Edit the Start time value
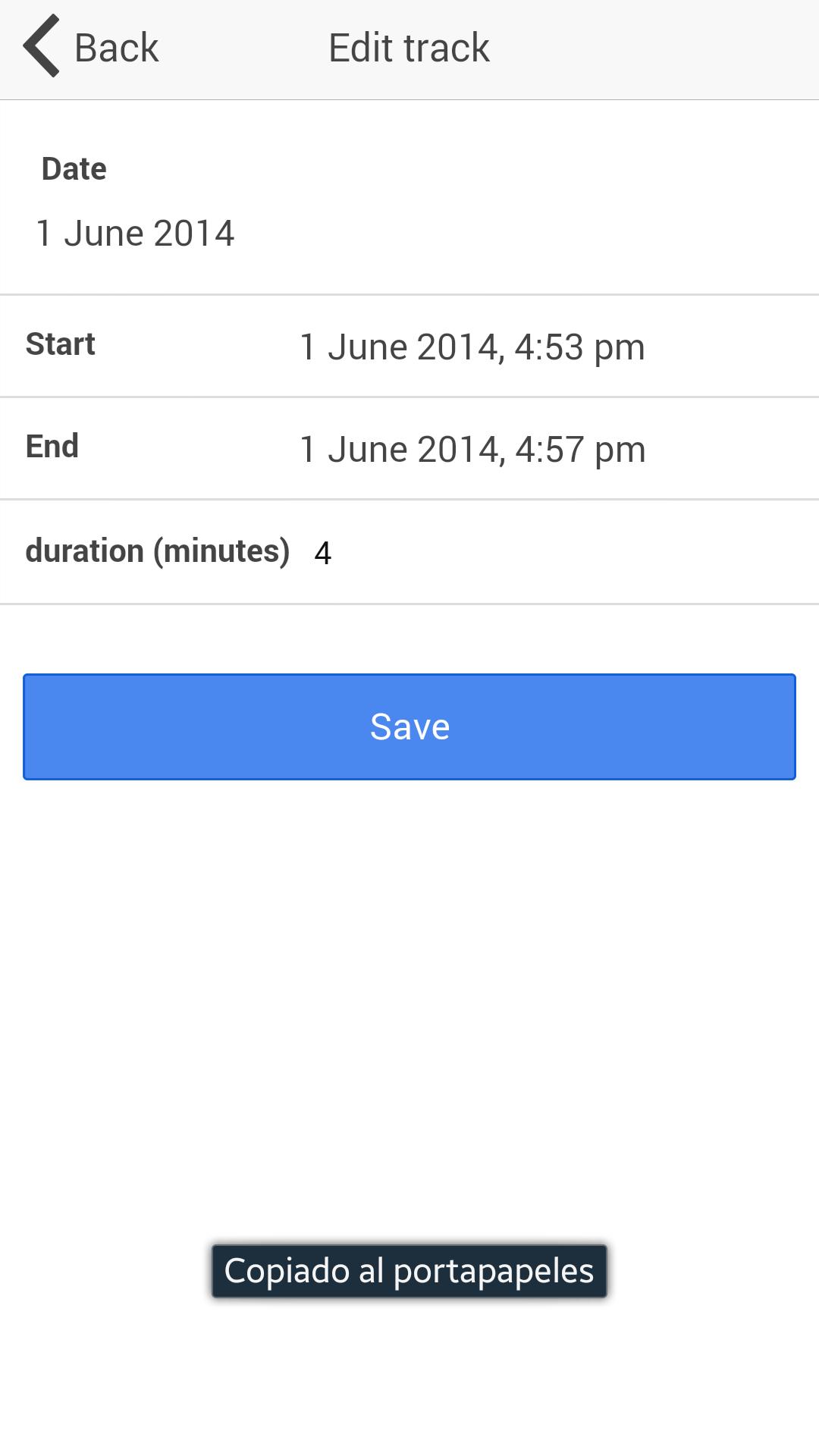 point(472,347)
